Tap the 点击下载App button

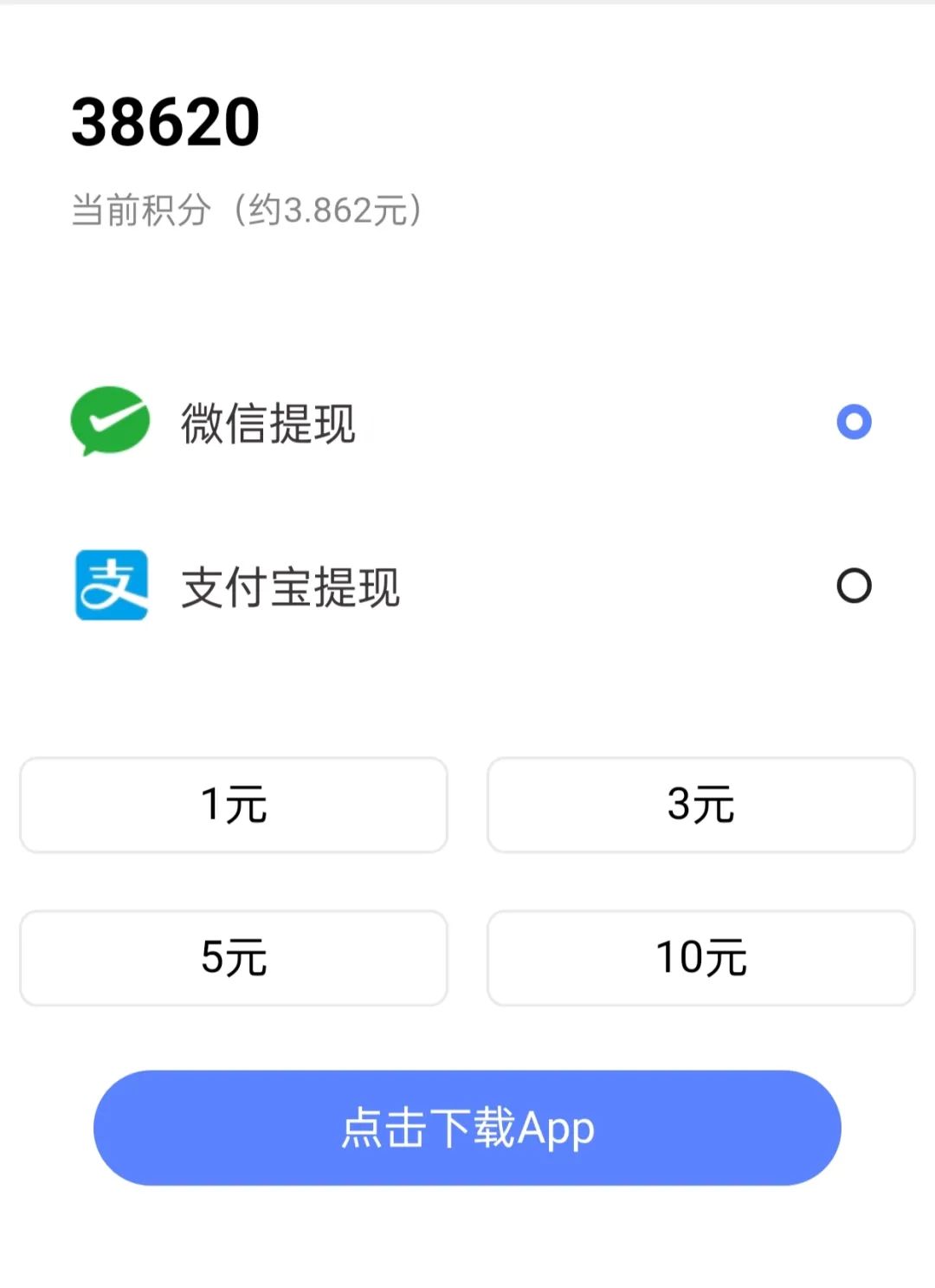pyautogui.click(x=467, y=1128)
